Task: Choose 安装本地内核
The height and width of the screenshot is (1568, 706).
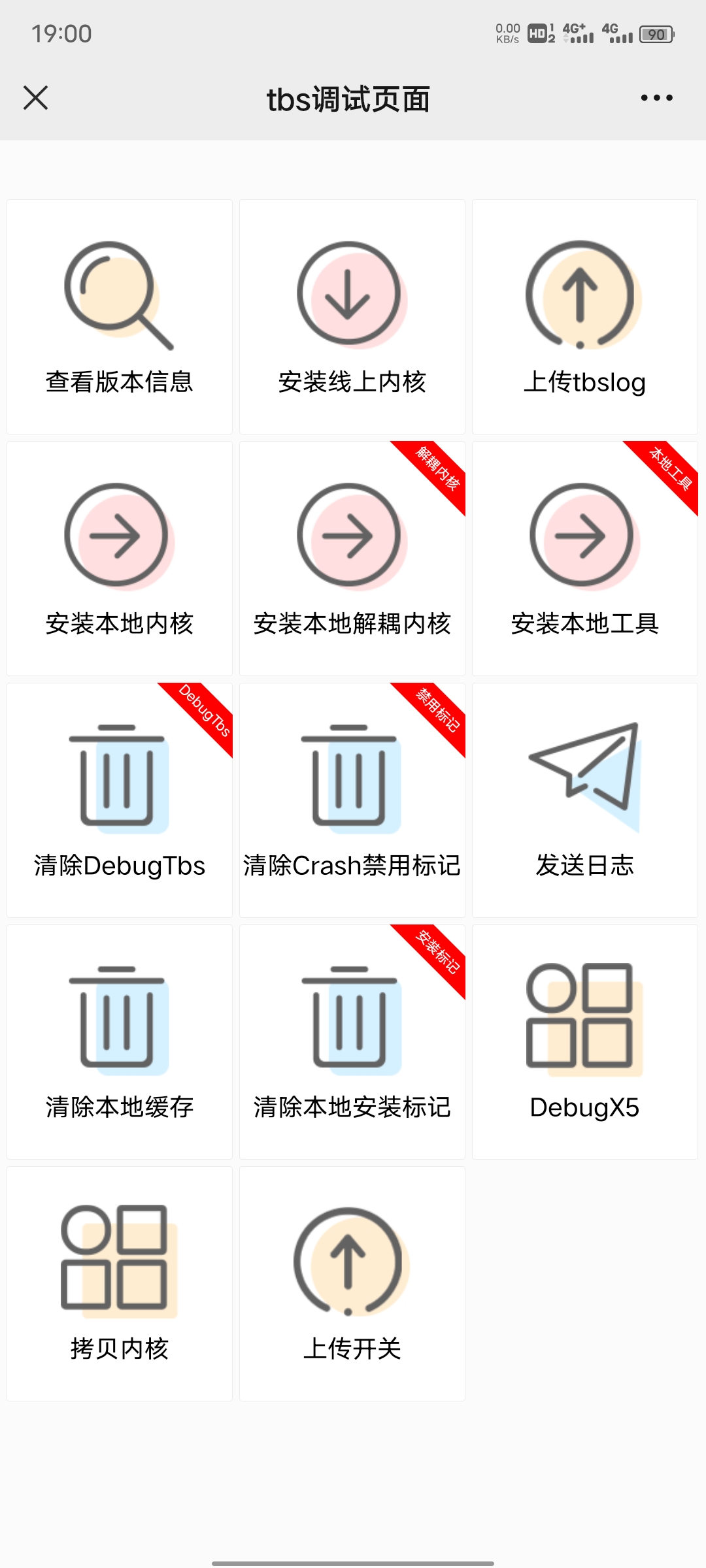Action: pos(120,559)
